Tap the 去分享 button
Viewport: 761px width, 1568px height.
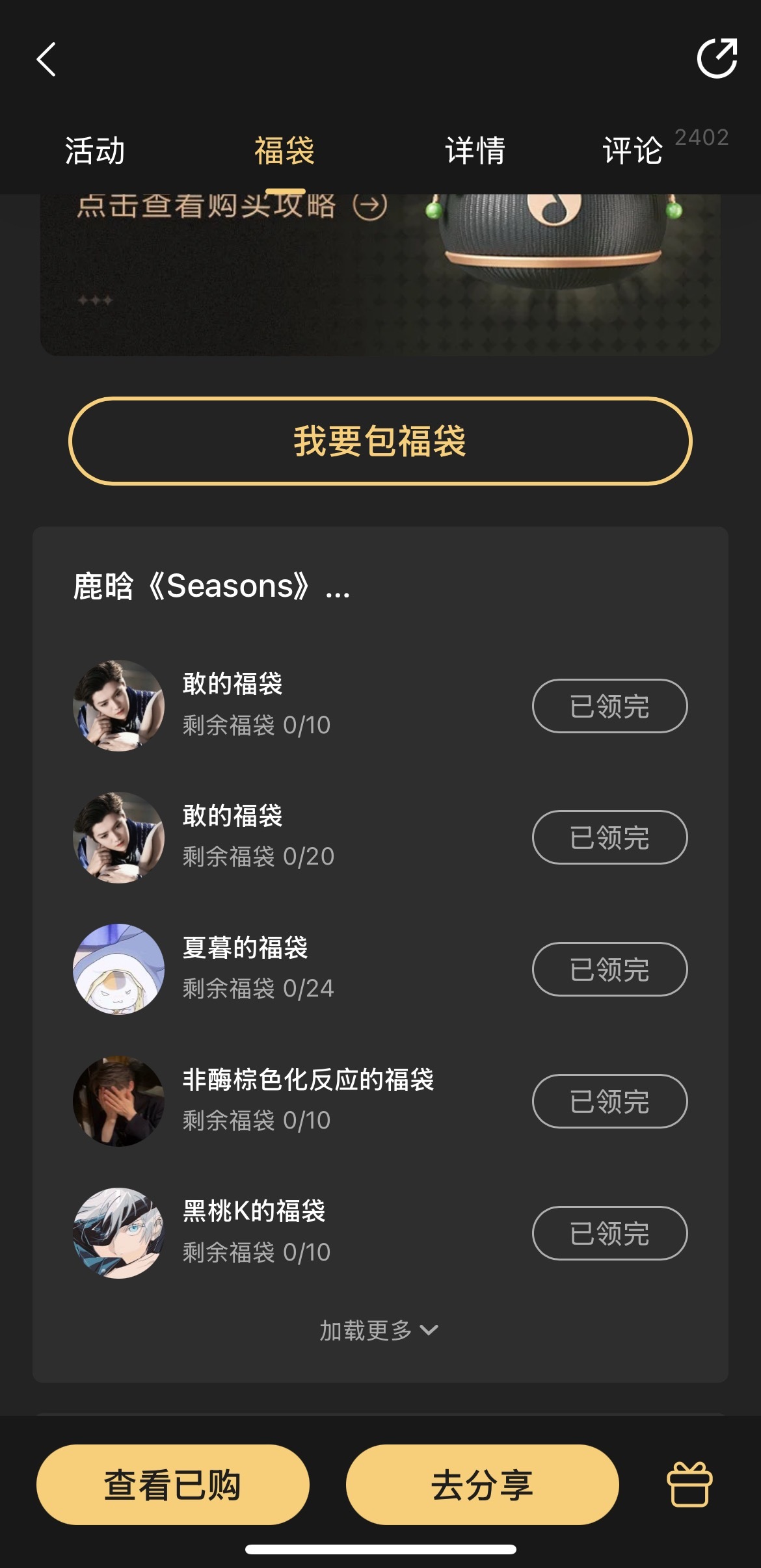(482, 1485)
